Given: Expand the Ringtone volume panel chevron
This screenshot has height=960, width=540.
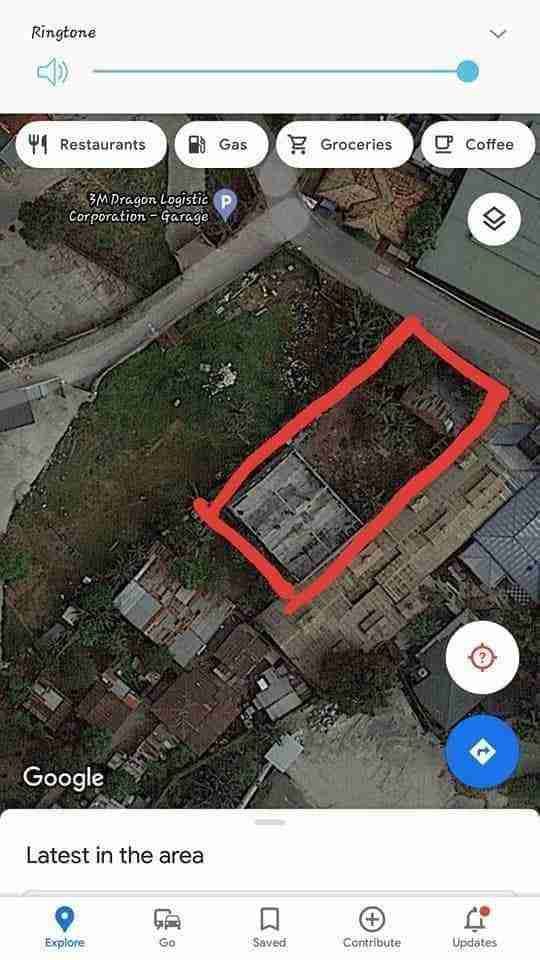Looking at the screenshot, I should (x=498, y=33).
